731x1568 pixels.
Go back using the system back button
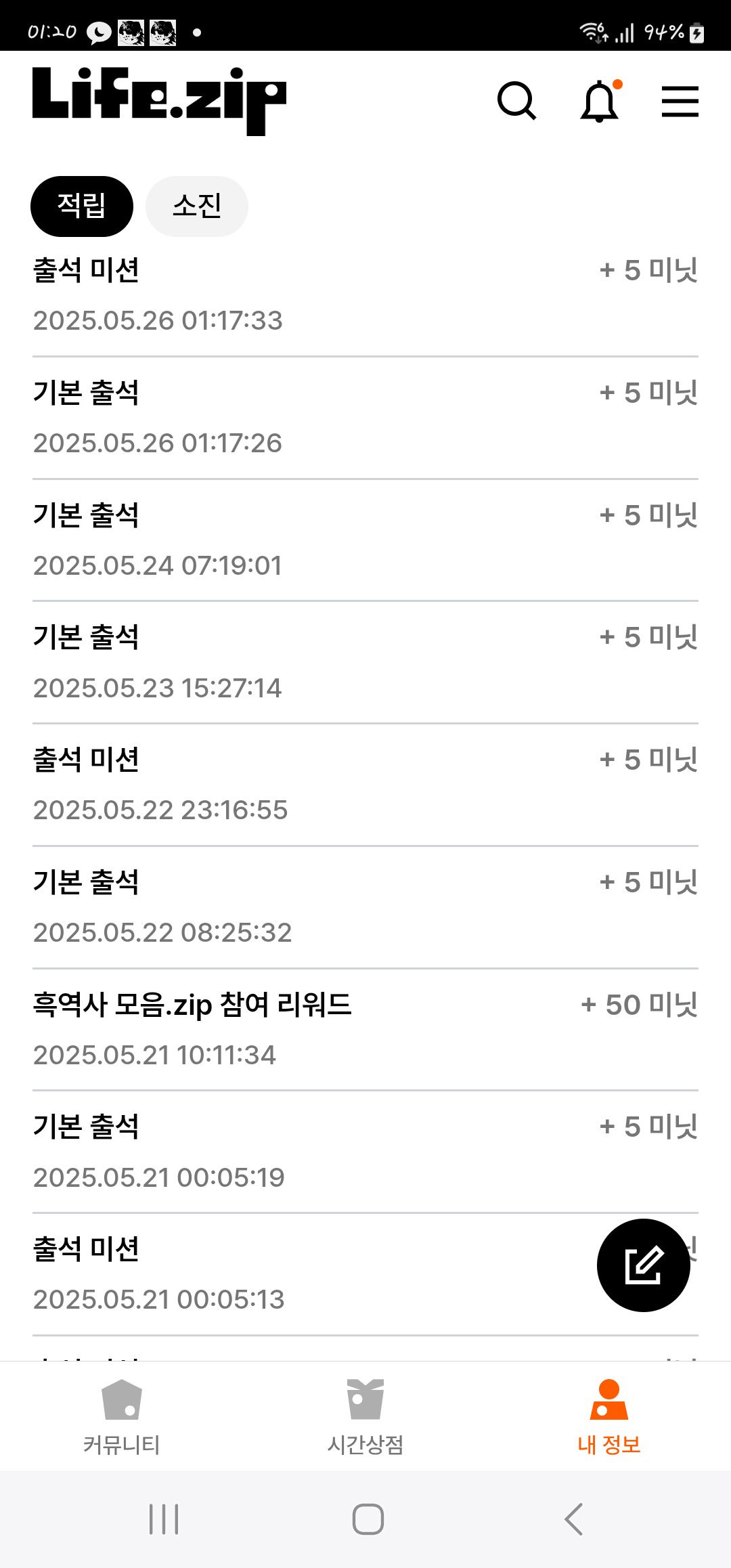pyautogui.click(x=573, y=1519)
